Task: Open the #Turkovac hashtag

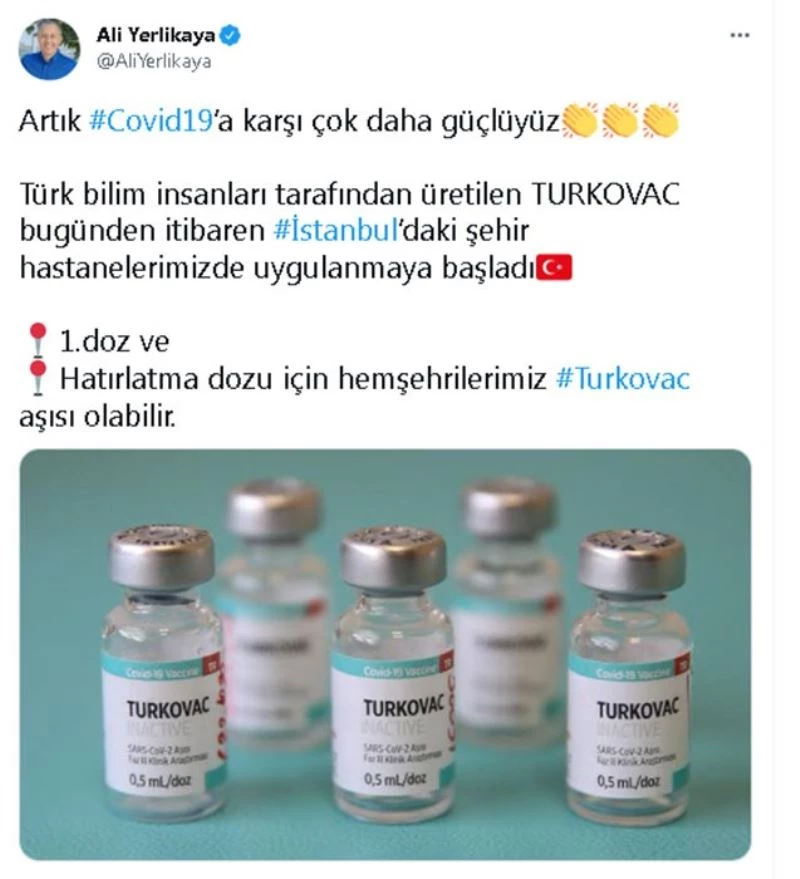Action: [620, 379]
